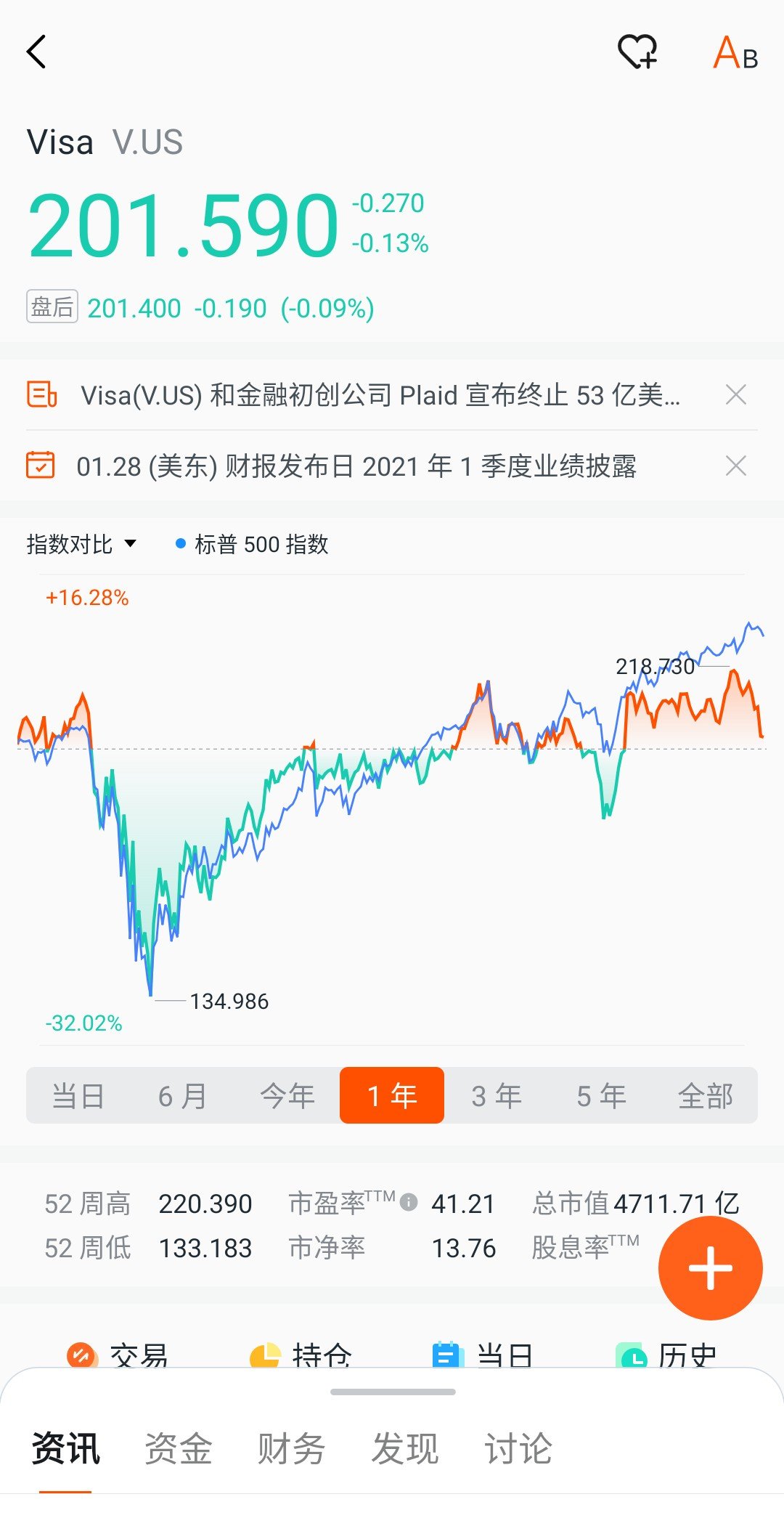Dismiss the Visa Plaid news banner
784x1518 pixels.
click(735, 395)
